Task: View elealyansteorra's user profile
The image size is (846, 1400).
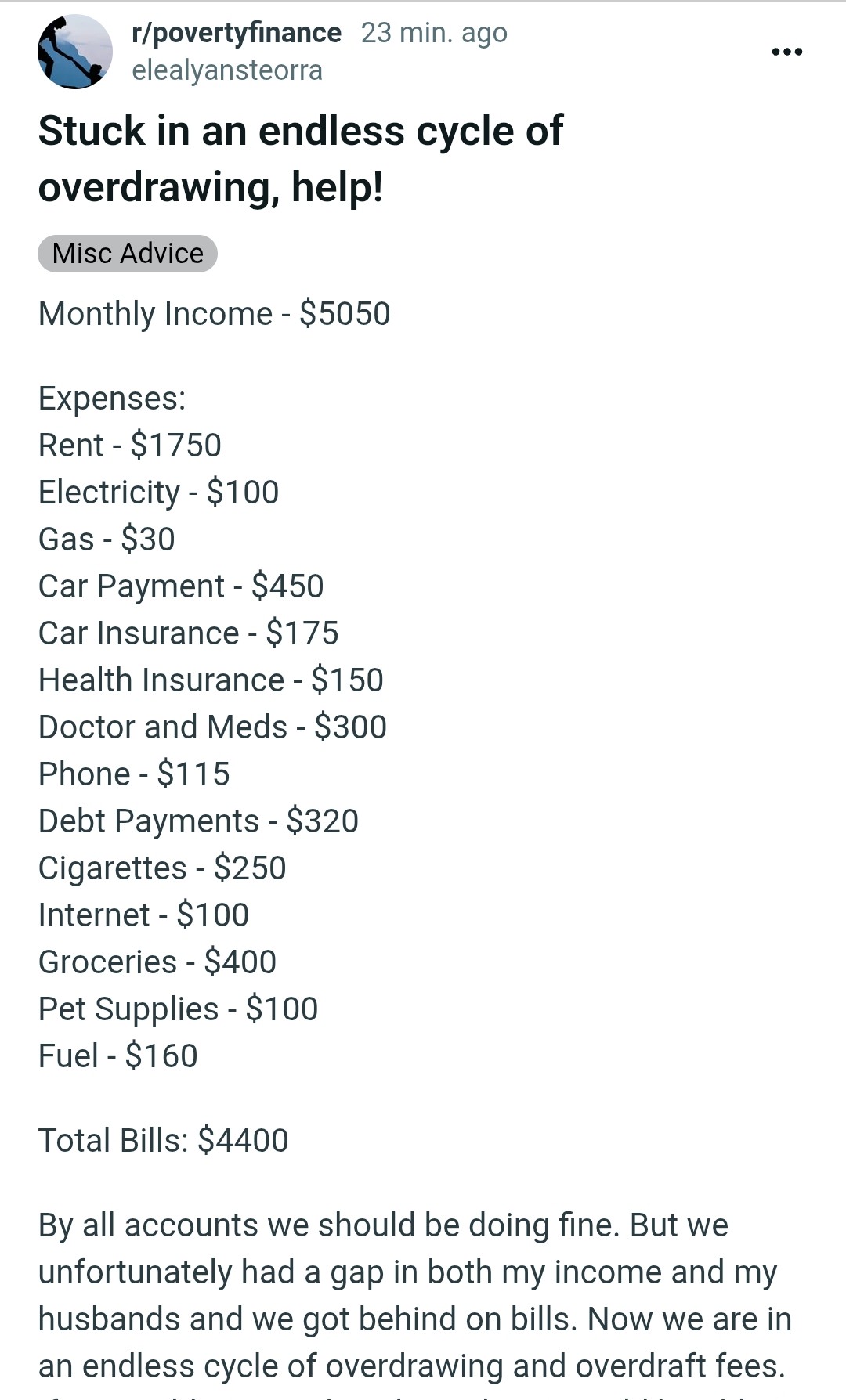Action: (x=227, y=70)
